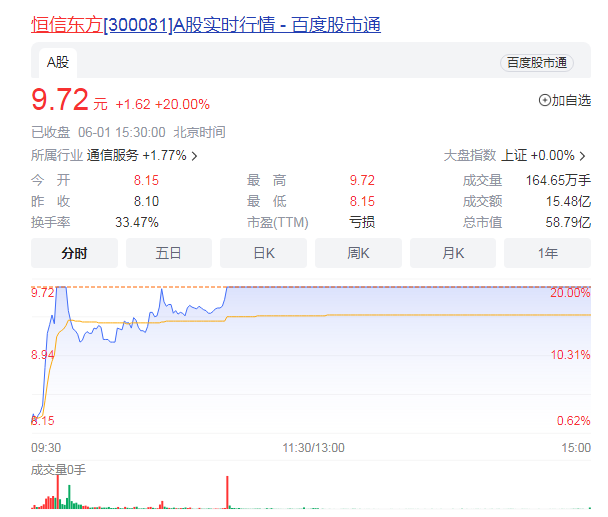The image size is (608, 517).
Task: Switch to the 分时 chart tab
Action: tap(74, 253)
